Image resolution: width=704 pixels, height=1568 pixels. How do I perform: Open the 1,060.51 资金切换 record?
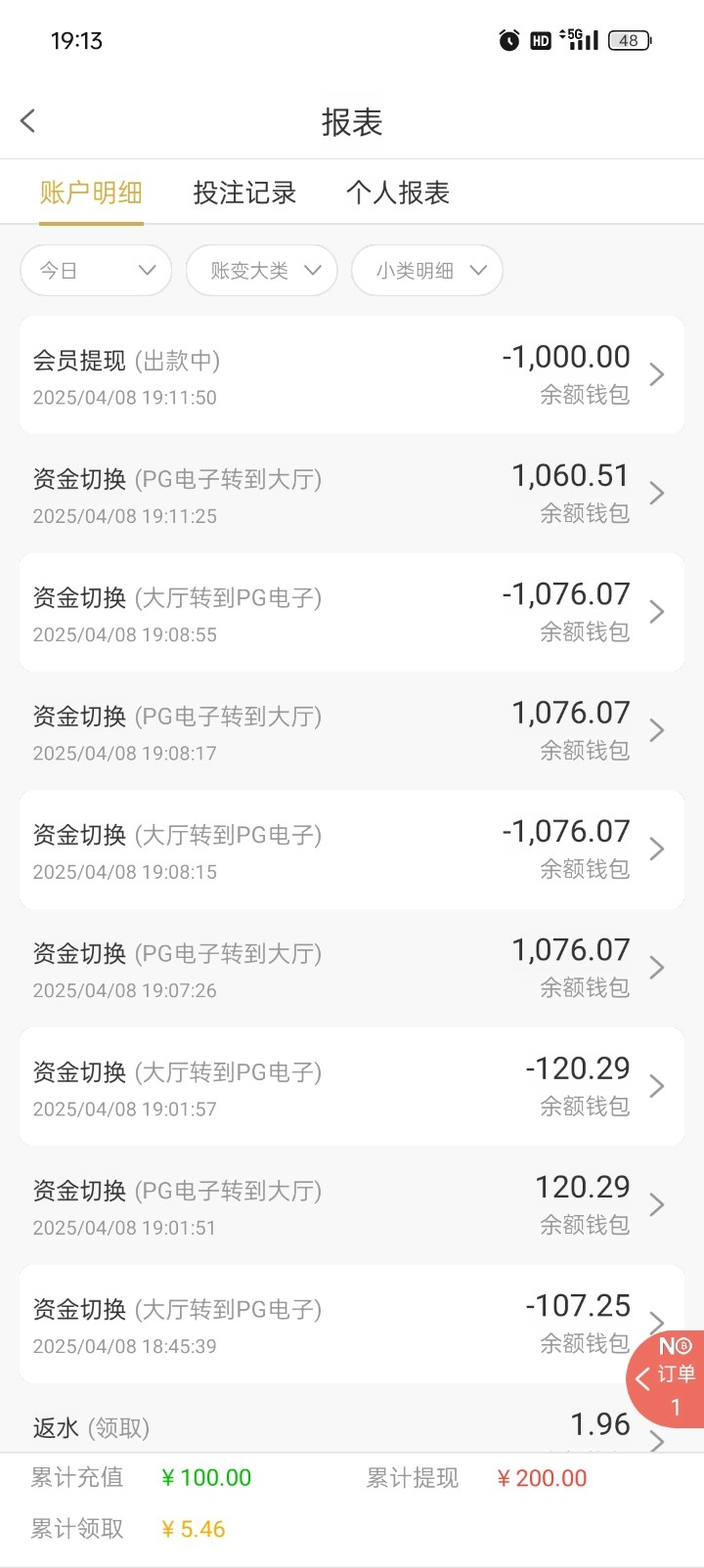coord(351,494)
